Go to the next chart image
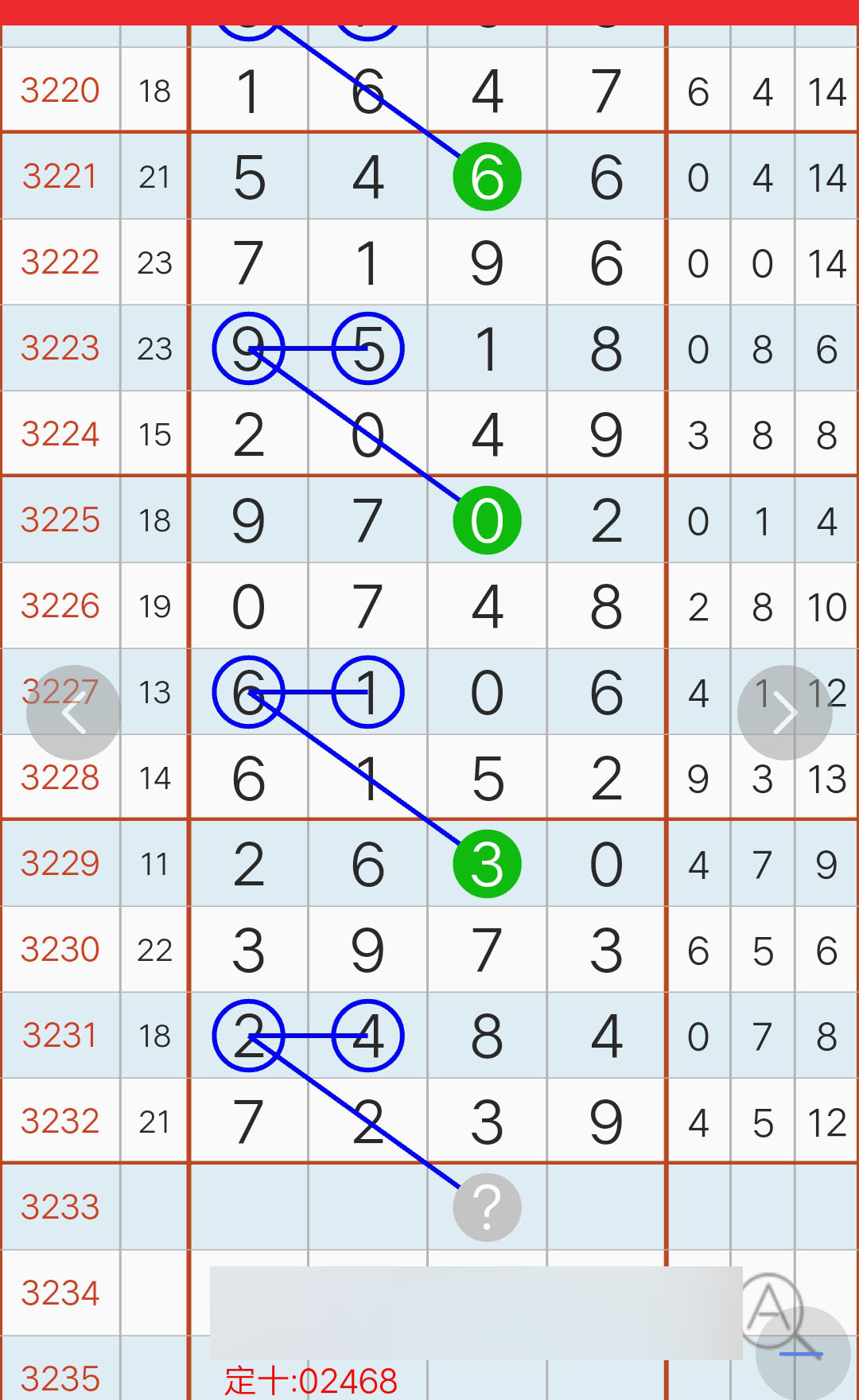859x1400 pixels. (785, 713)
